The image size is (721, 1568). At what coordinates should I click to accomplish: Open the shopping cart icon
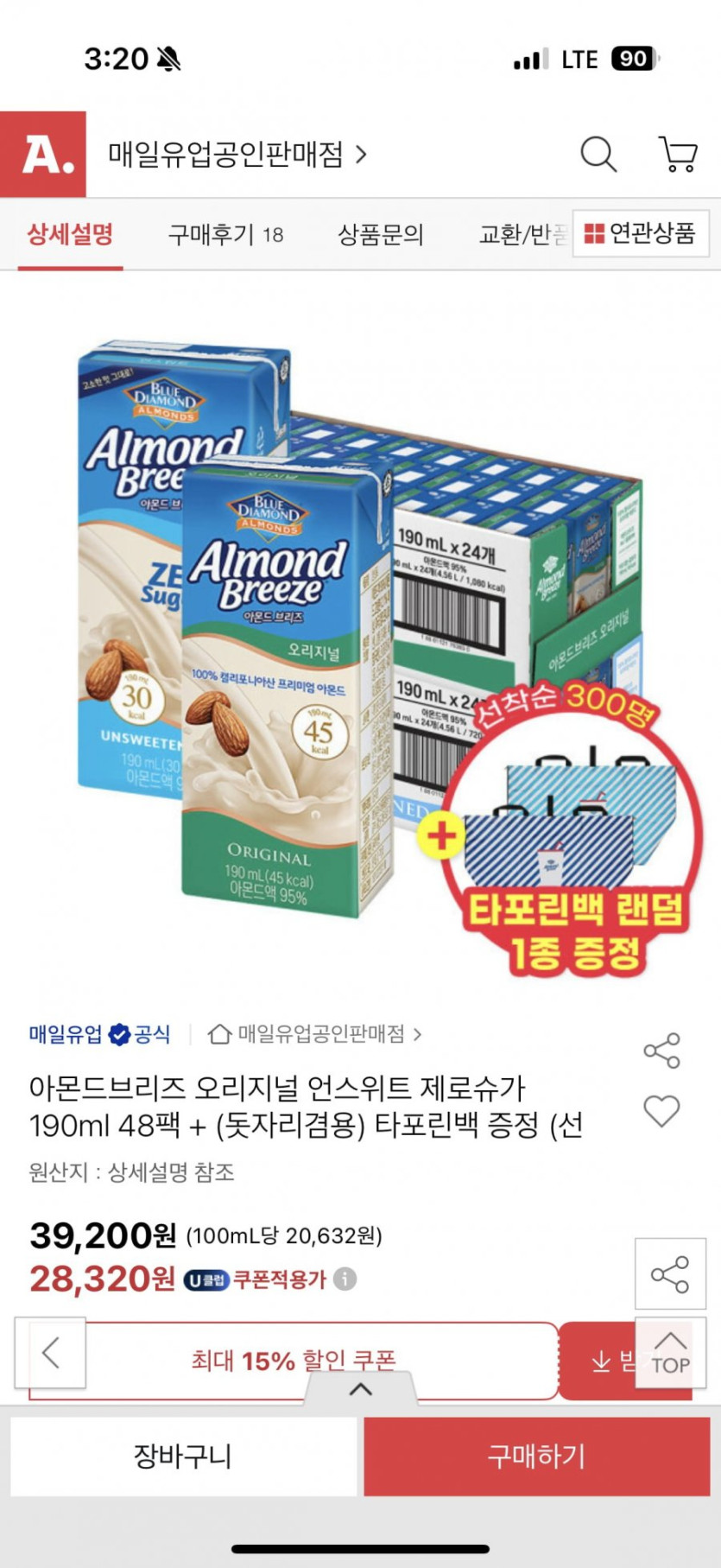click(x=678, y=155)
